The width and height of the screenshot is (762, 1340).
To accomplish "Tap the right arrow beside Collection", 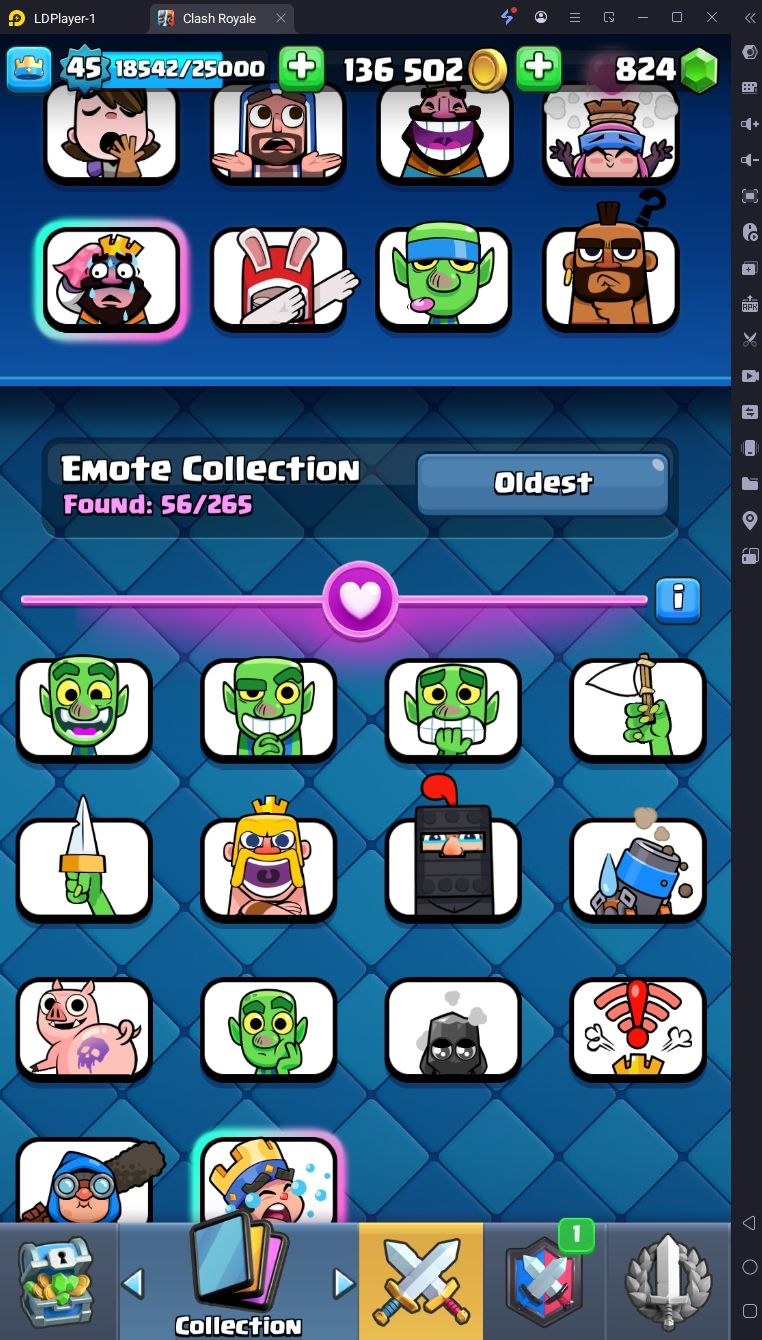I will click(343, 1282).
